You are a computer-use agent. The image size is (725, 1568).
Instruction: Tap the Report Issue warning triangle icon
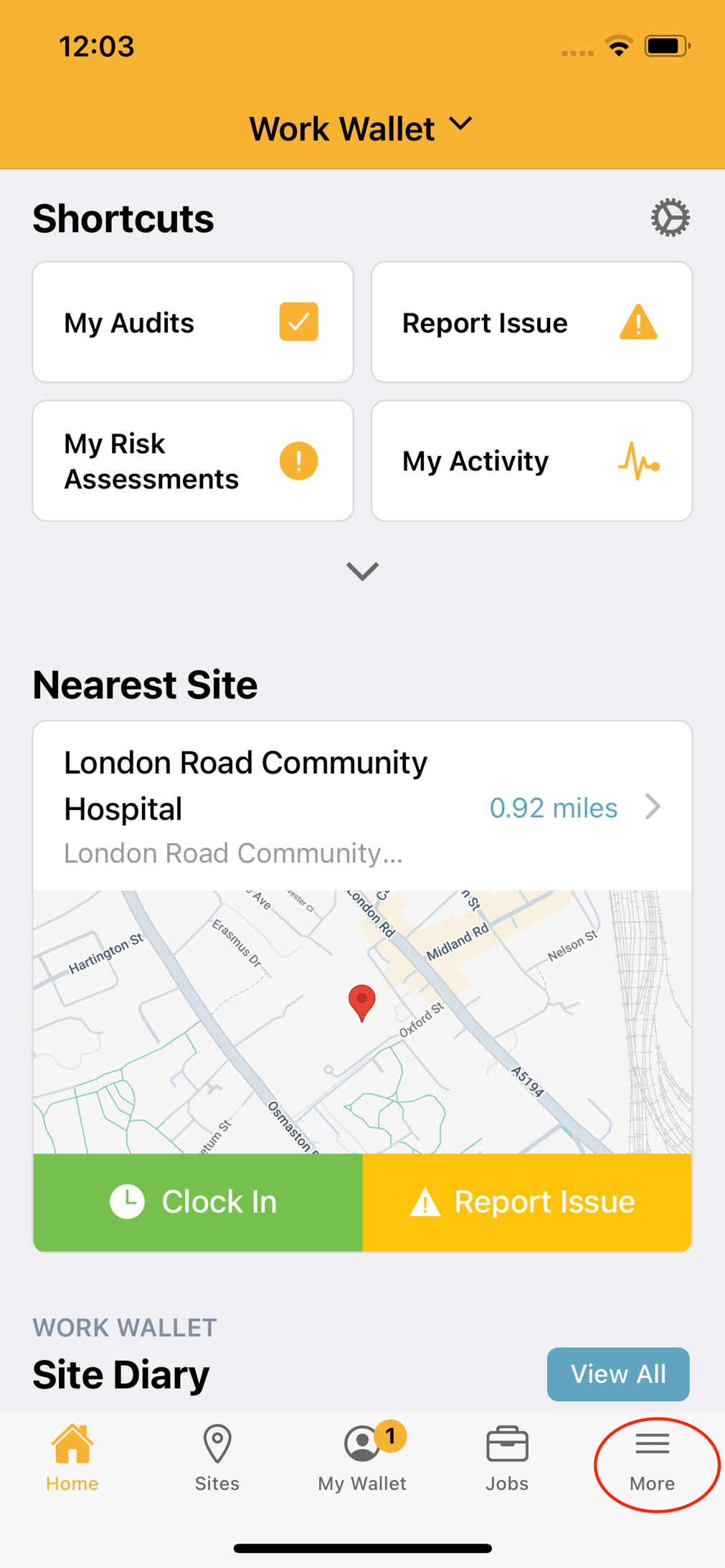point(637,321)
